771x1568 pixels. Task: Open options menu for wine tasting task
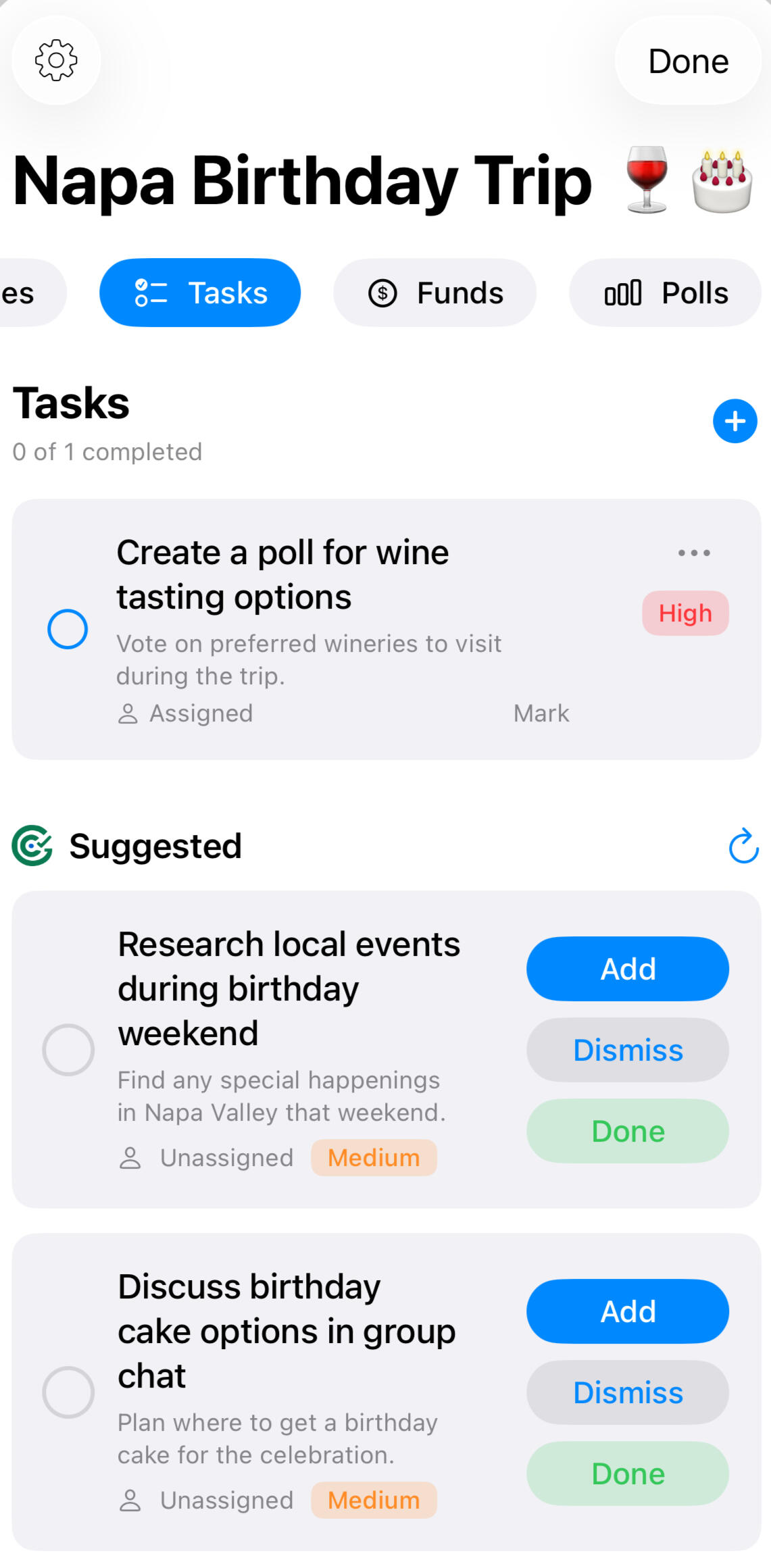tap(694, 553)
